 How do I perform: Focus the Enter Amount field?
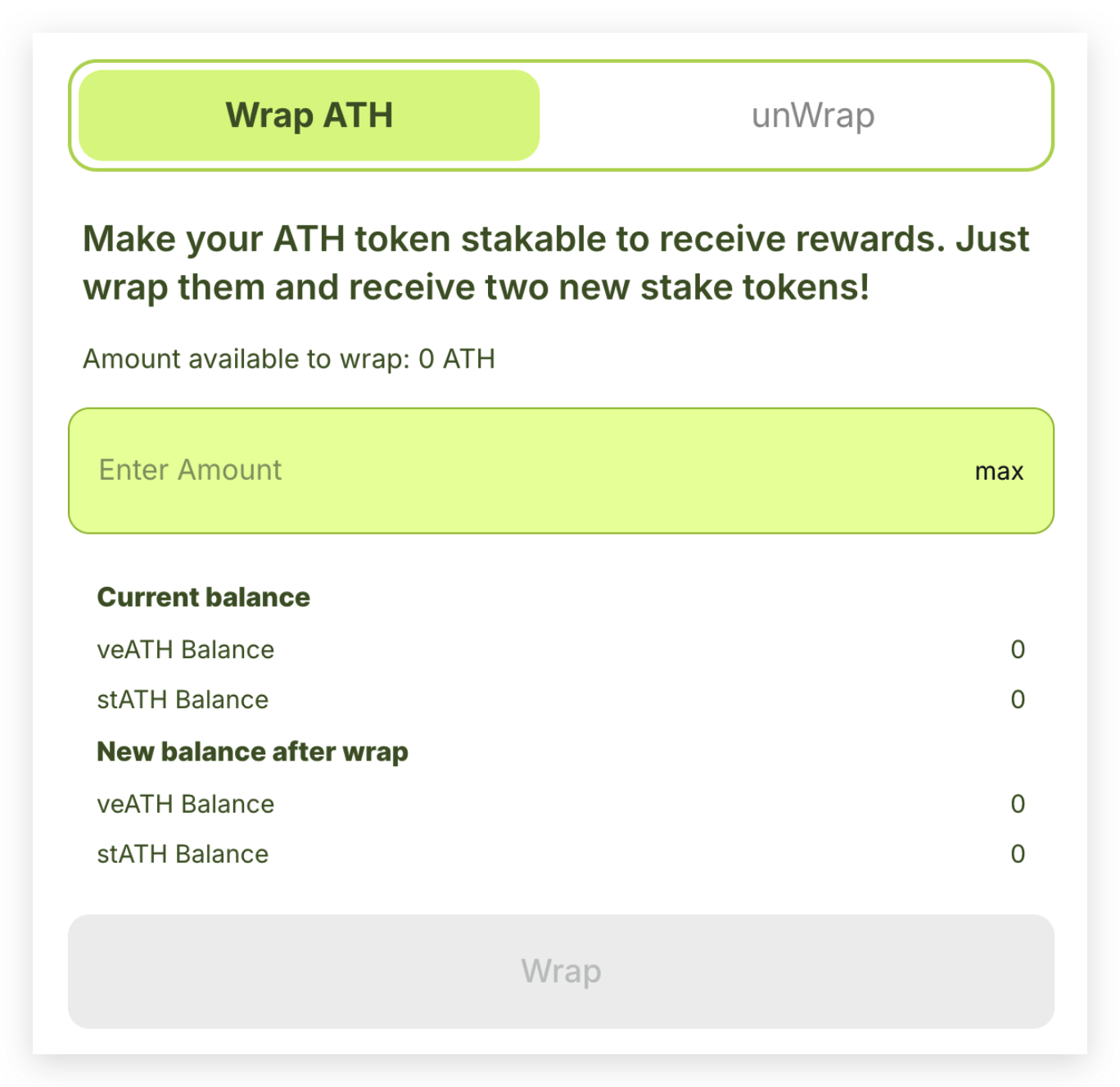tap(491, 471)
